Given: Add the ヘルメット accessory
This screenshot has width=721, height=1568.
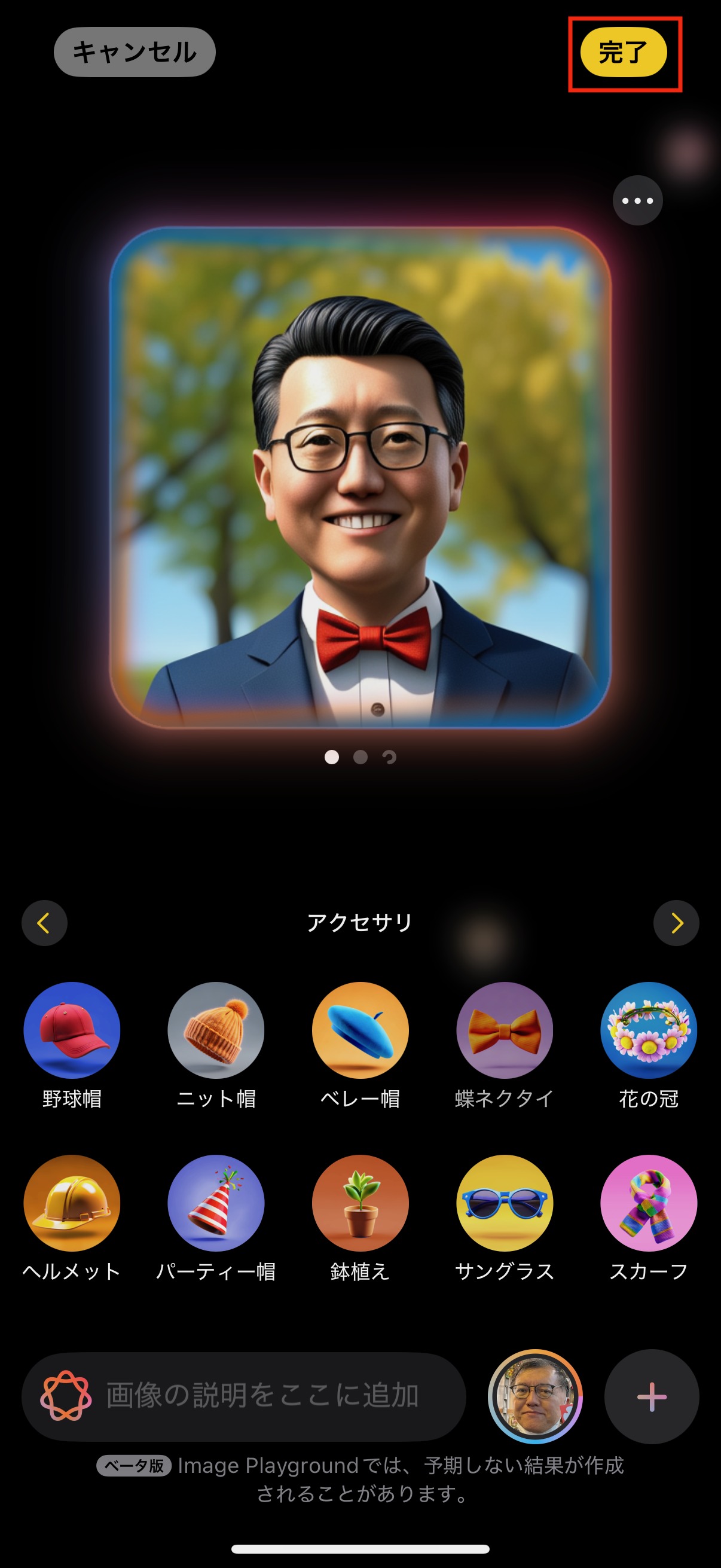Looking at the screenshot, I should 72,1203.
